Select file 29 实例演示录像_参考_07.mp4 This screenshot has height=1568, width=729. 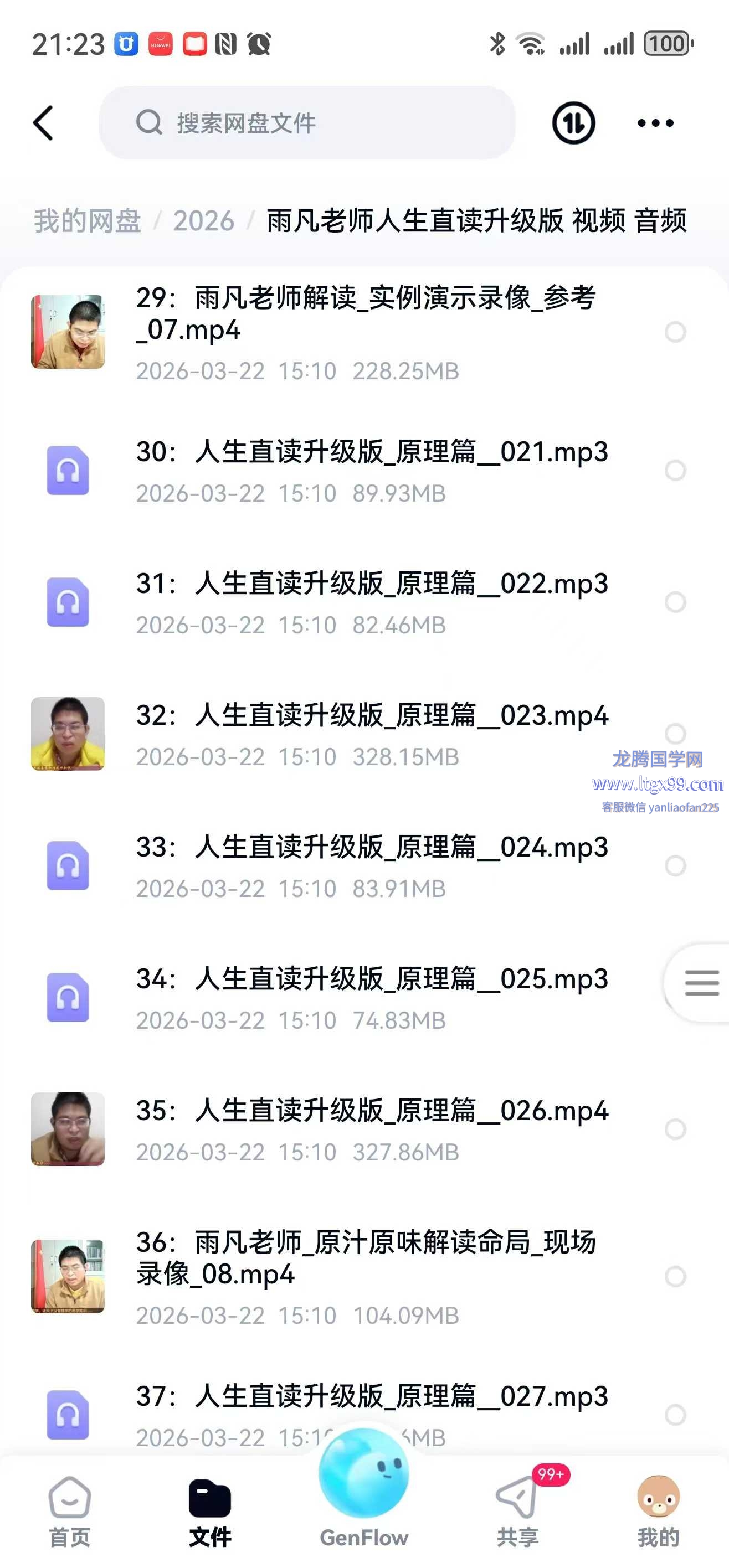(x=675, y=332)
